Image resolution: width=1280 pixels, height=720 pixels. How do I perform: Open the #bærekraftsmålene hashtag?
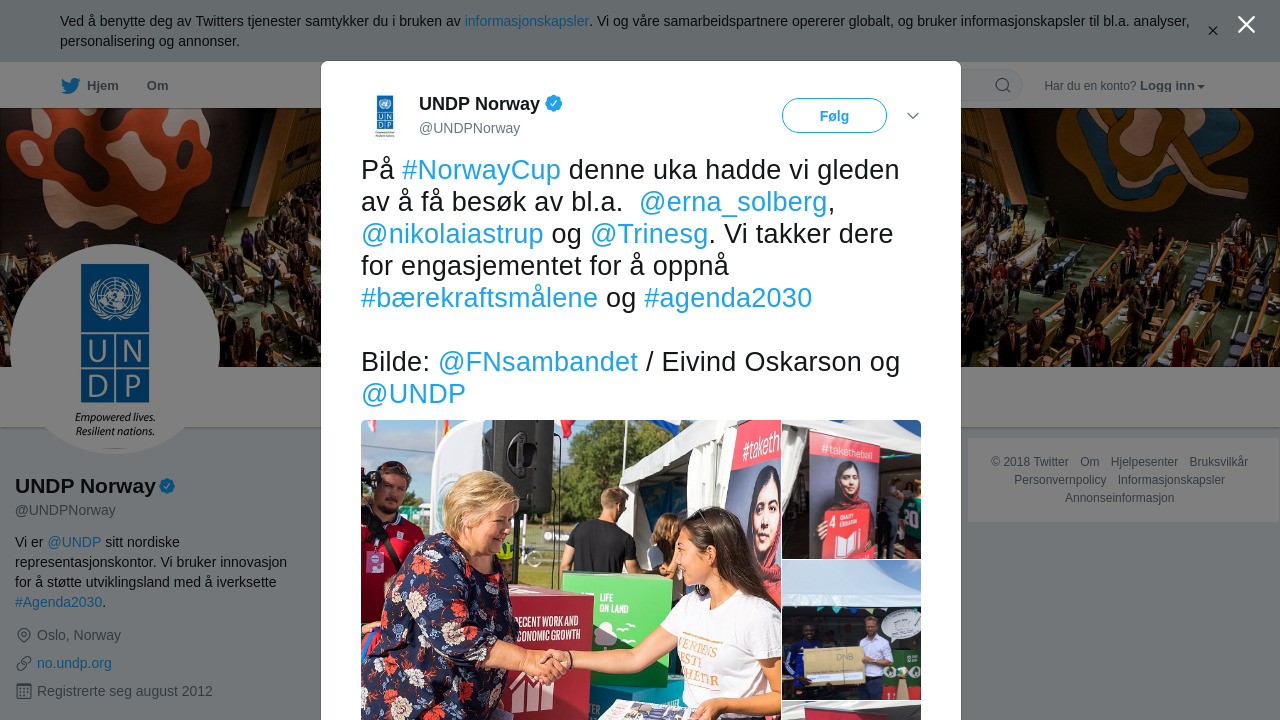point(479,298)
